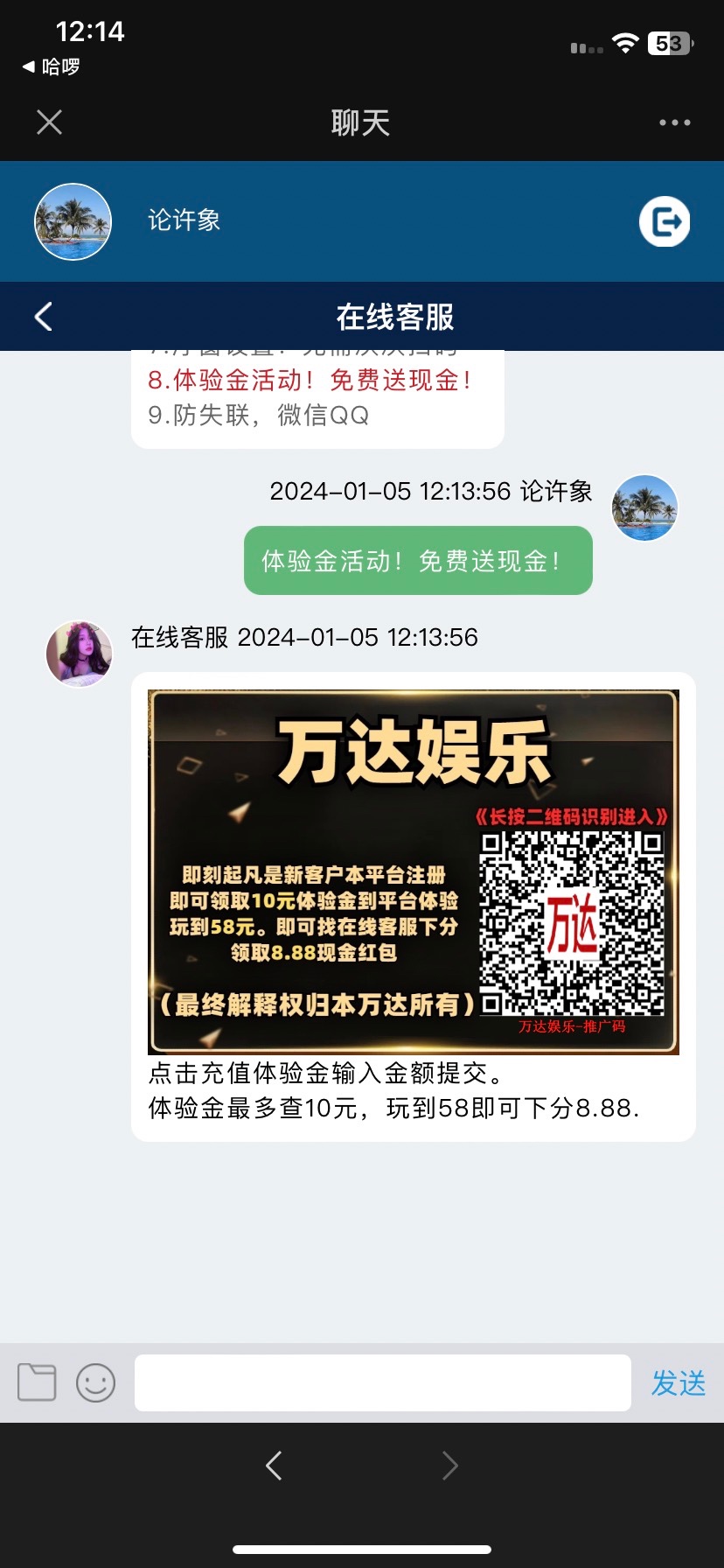Navigate back with bottom browser arrow
Screen dimensions: 724x1568
(274, 1465)
